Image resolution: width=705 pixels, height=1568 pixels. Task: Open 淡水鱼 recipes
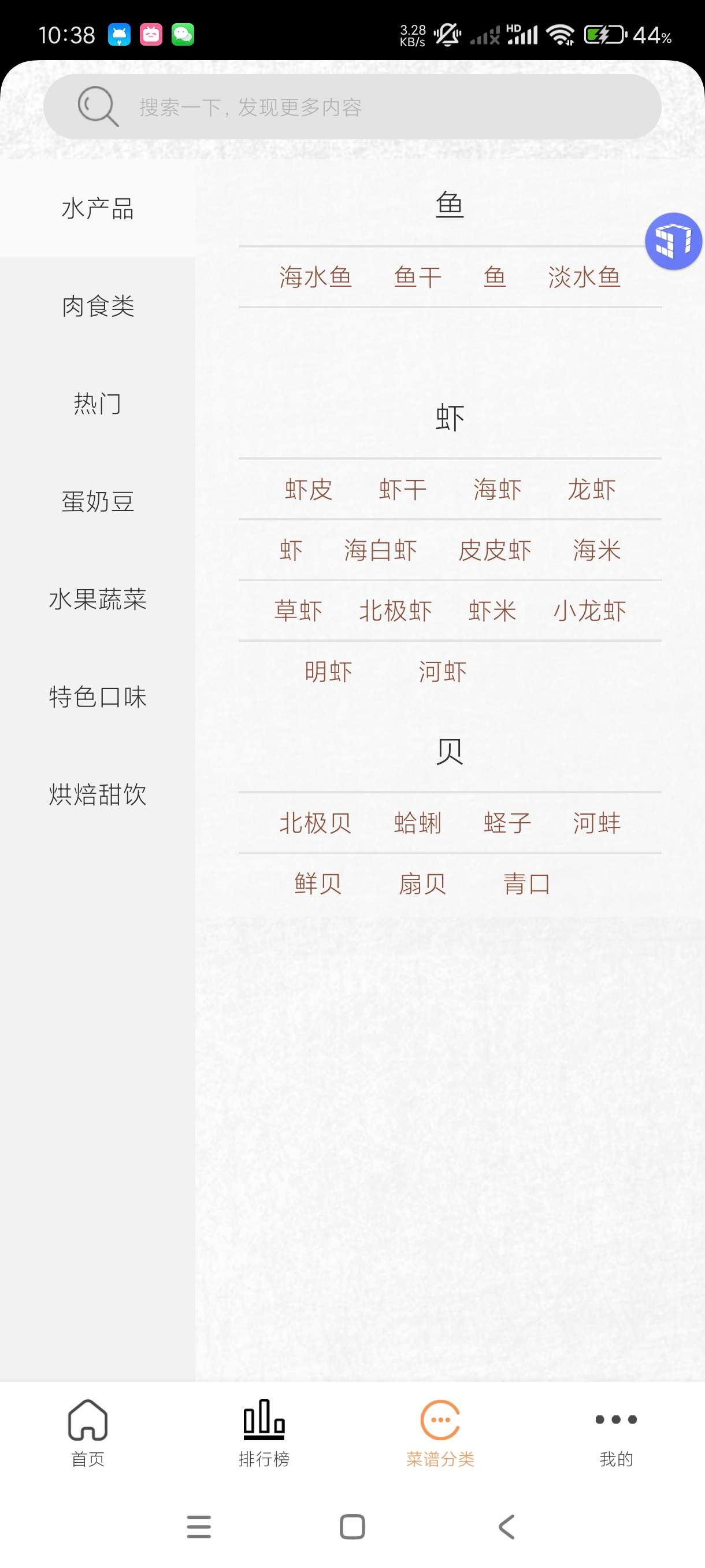[584, 277]
